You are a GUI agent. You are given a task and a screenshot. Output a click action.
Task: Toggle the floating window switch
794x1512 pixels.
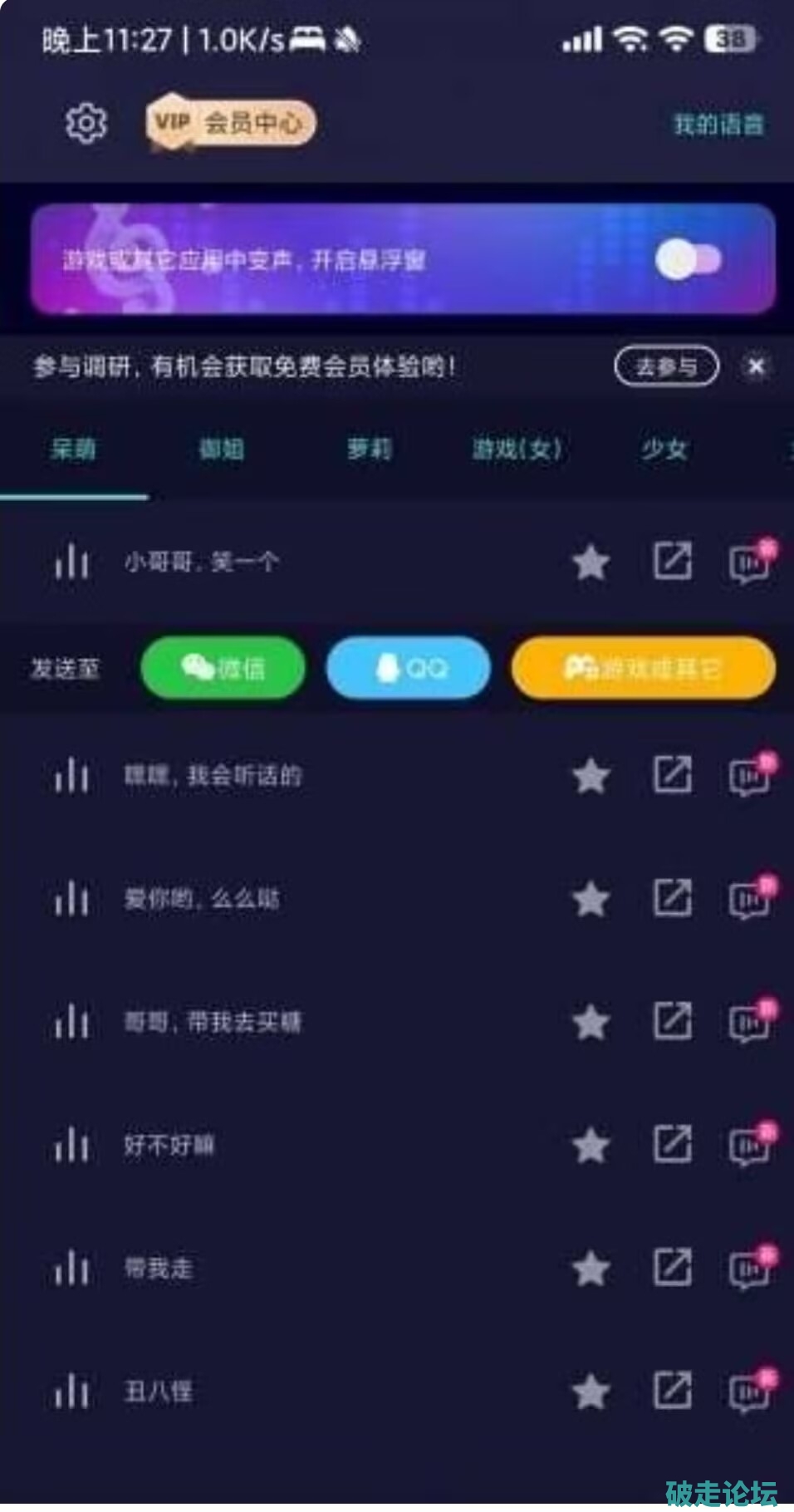click(689, 260)
